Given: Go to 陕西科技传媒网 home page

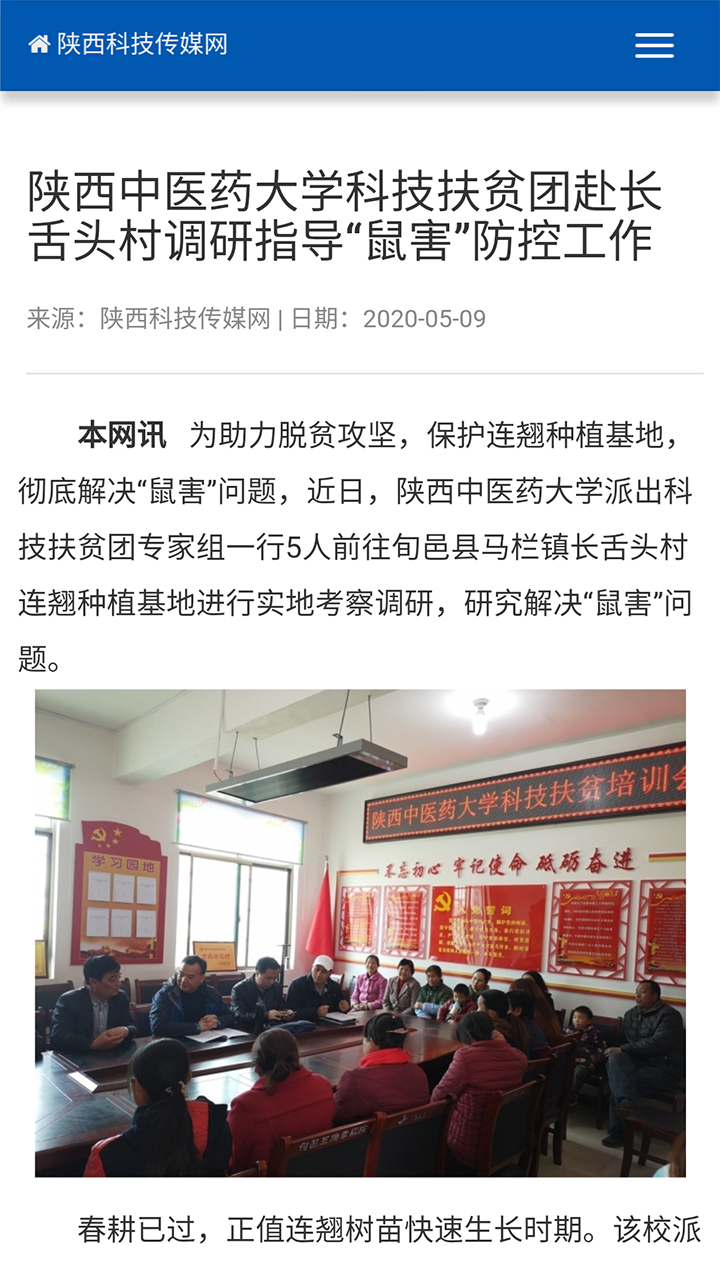Looking at the screenshot, I should [129, 44].
